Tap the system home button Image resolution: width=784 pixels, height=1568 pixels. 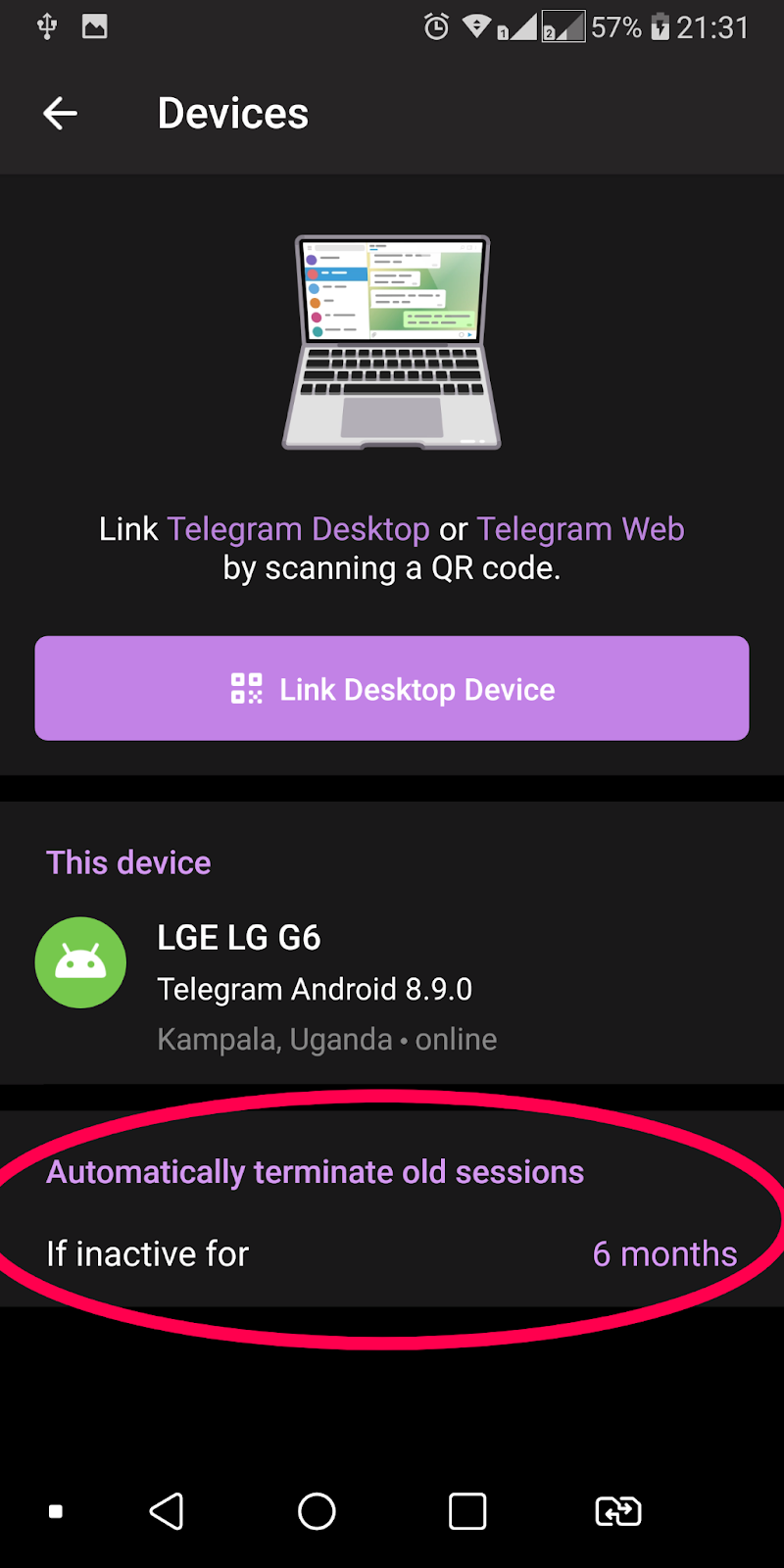pos(317,1511)
